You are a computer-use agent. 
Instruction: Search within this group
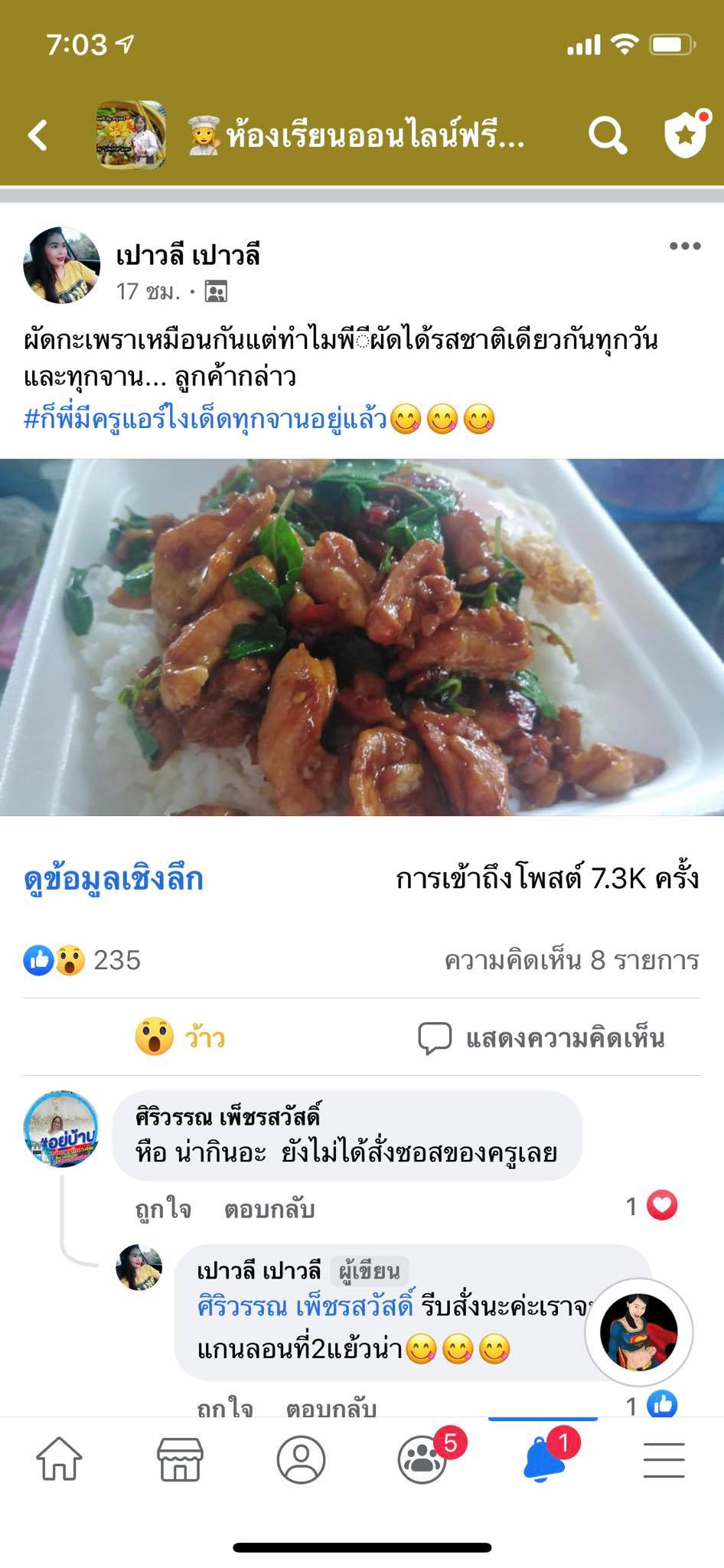pos(607,136)
